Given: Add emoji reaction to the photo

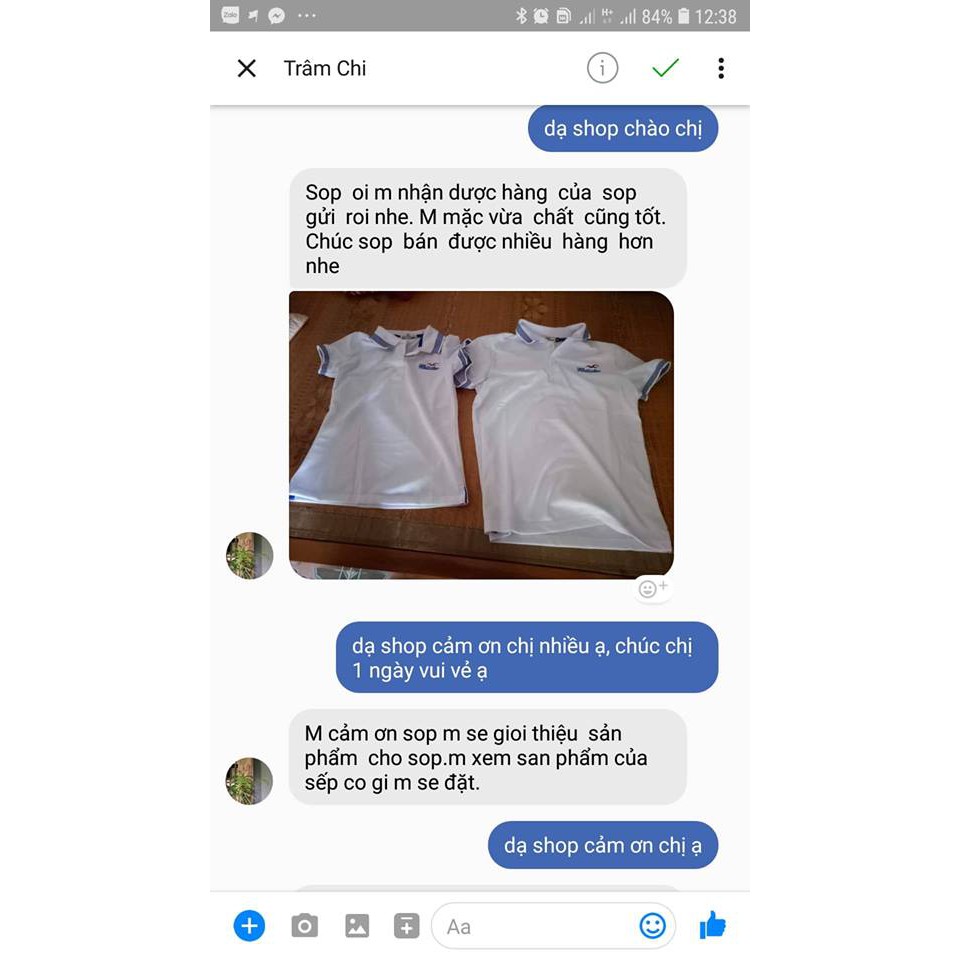Looking at the screenshot, I should coord(652,588).
